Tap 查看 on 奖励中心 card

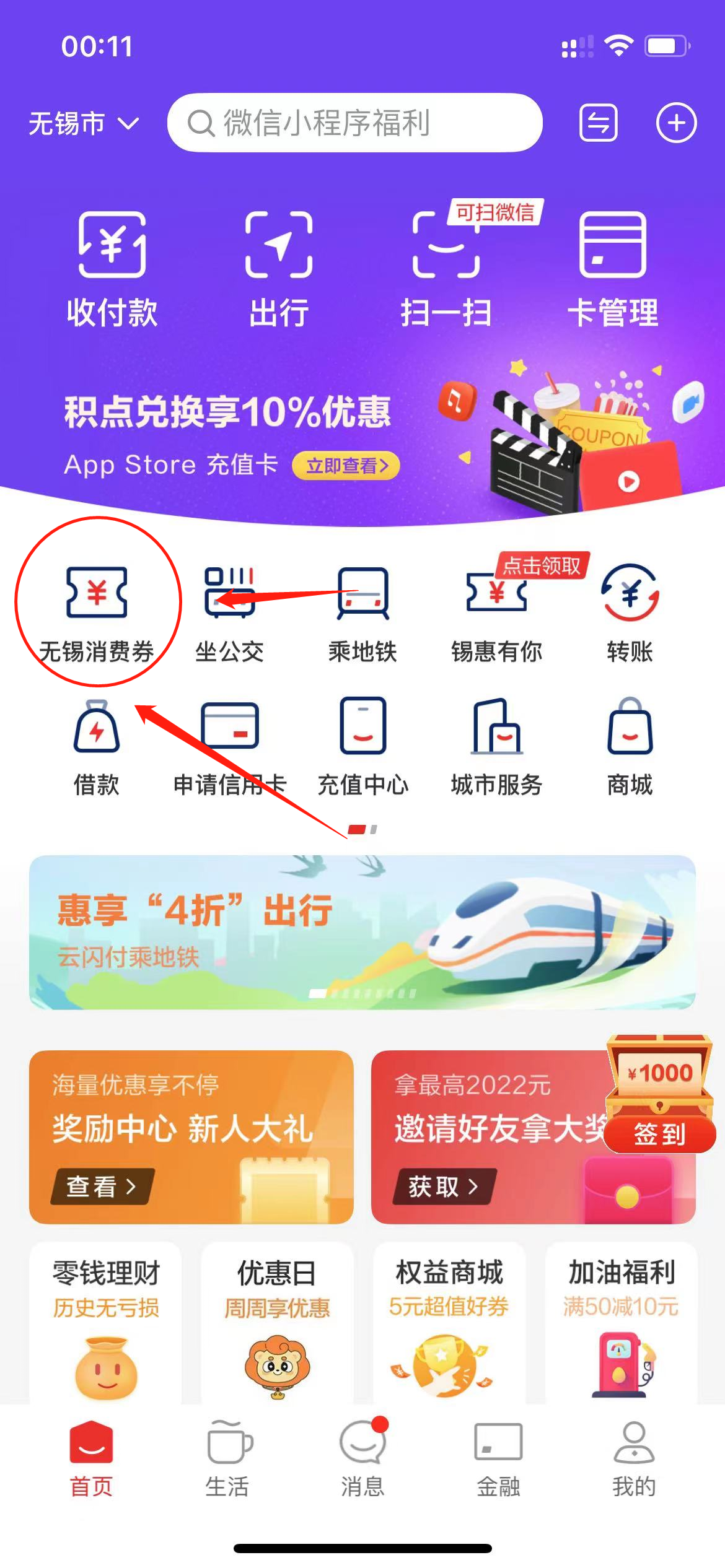pos(101,1187)
